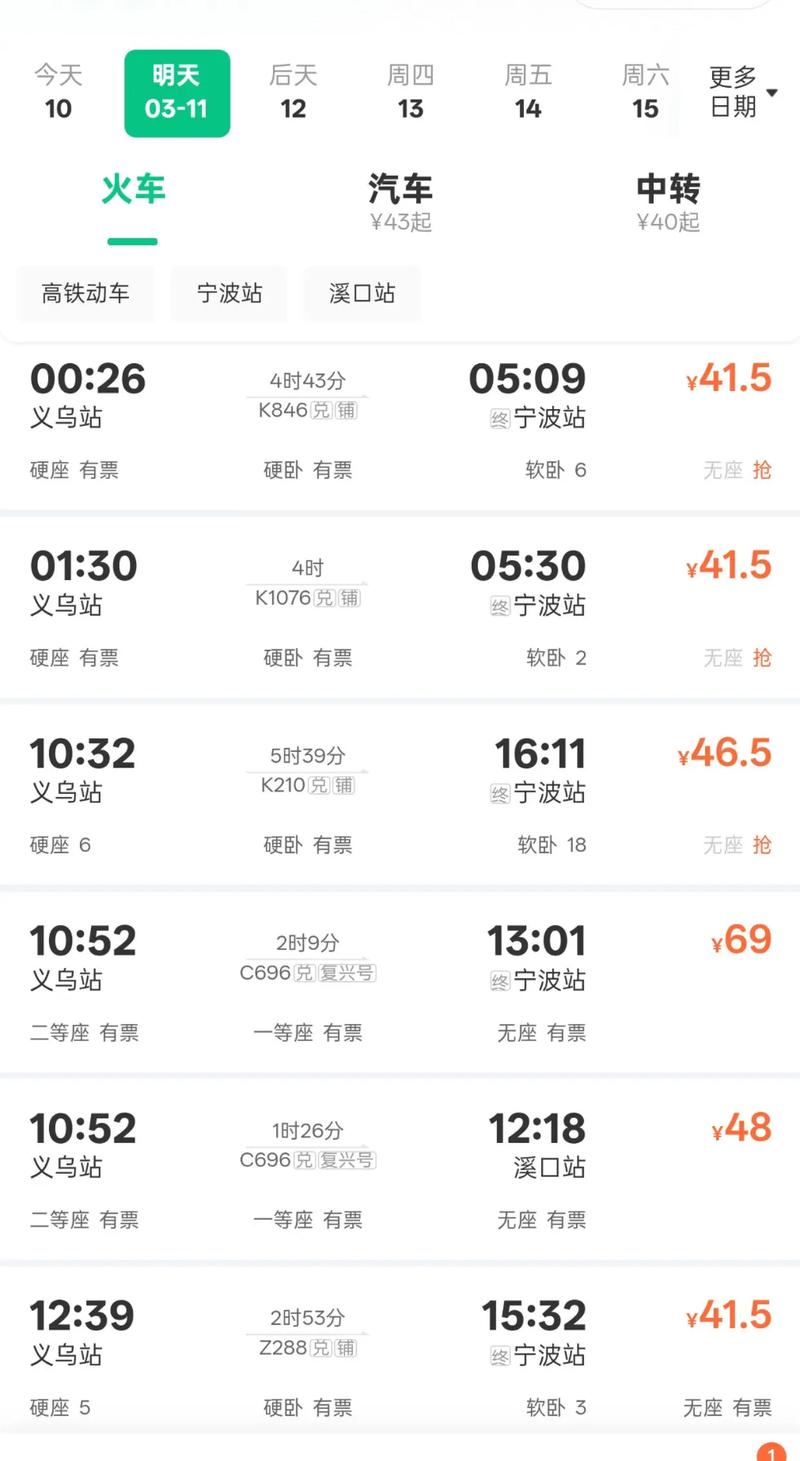
Task: Filter by 高铁动车 trains
Action: [x=86, y=293]
